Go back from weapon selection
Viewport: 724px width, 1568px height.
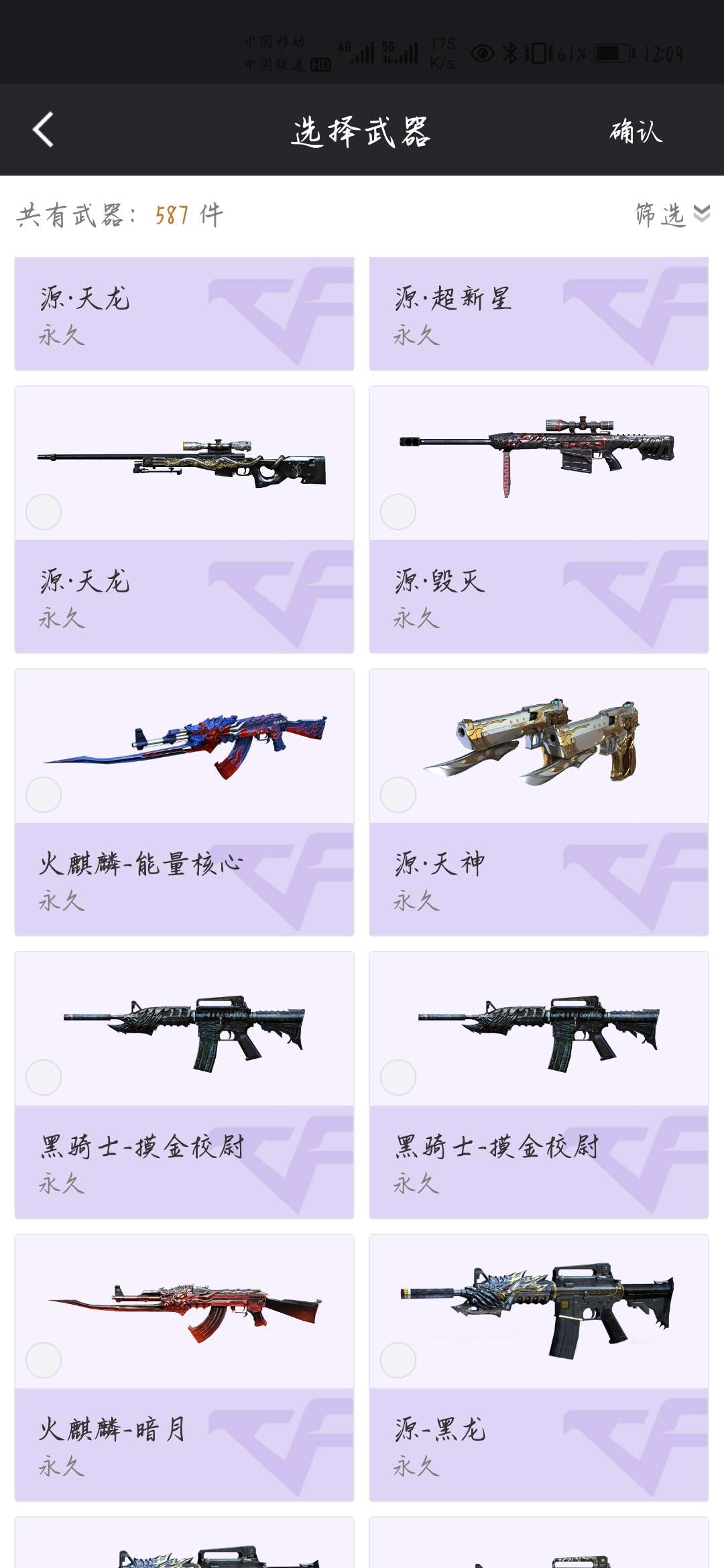coord(44,130)
